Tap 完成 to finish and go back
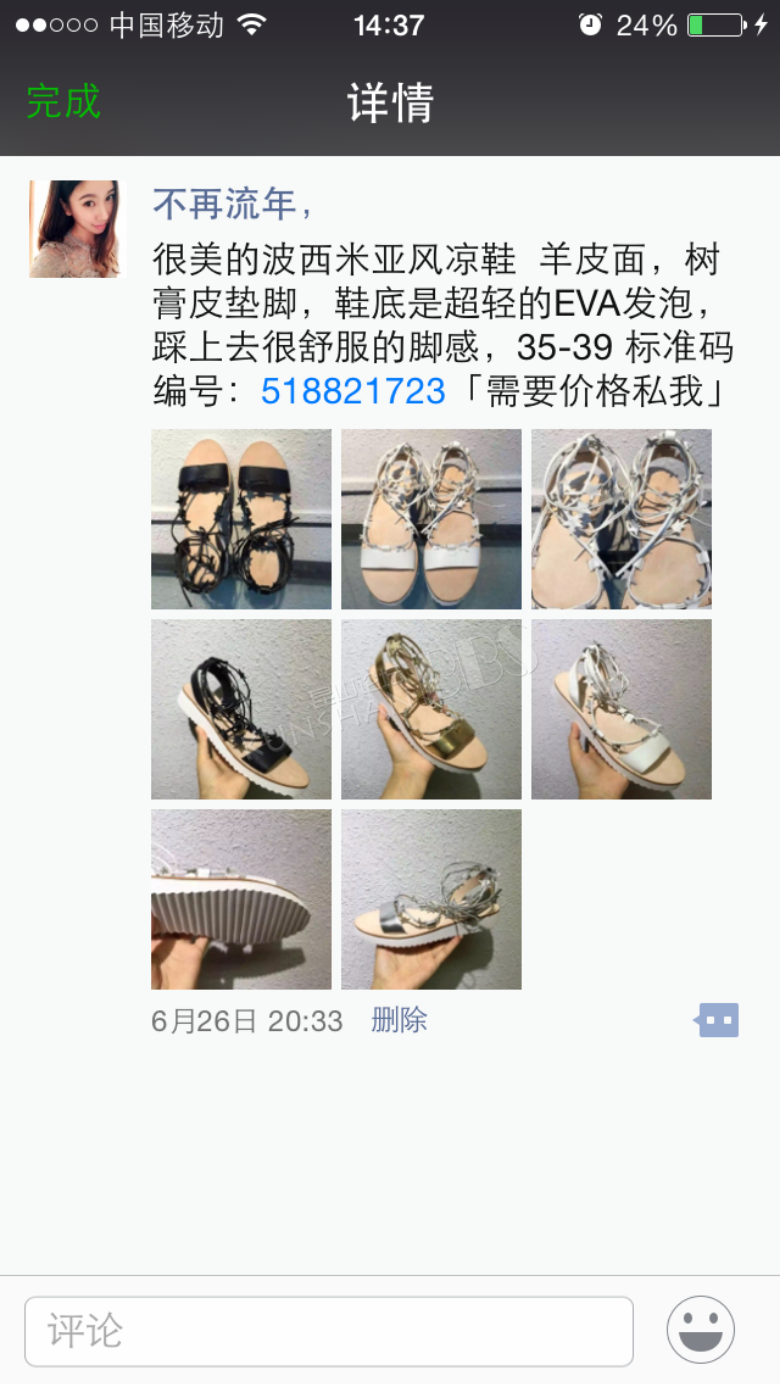 point(64,102)
